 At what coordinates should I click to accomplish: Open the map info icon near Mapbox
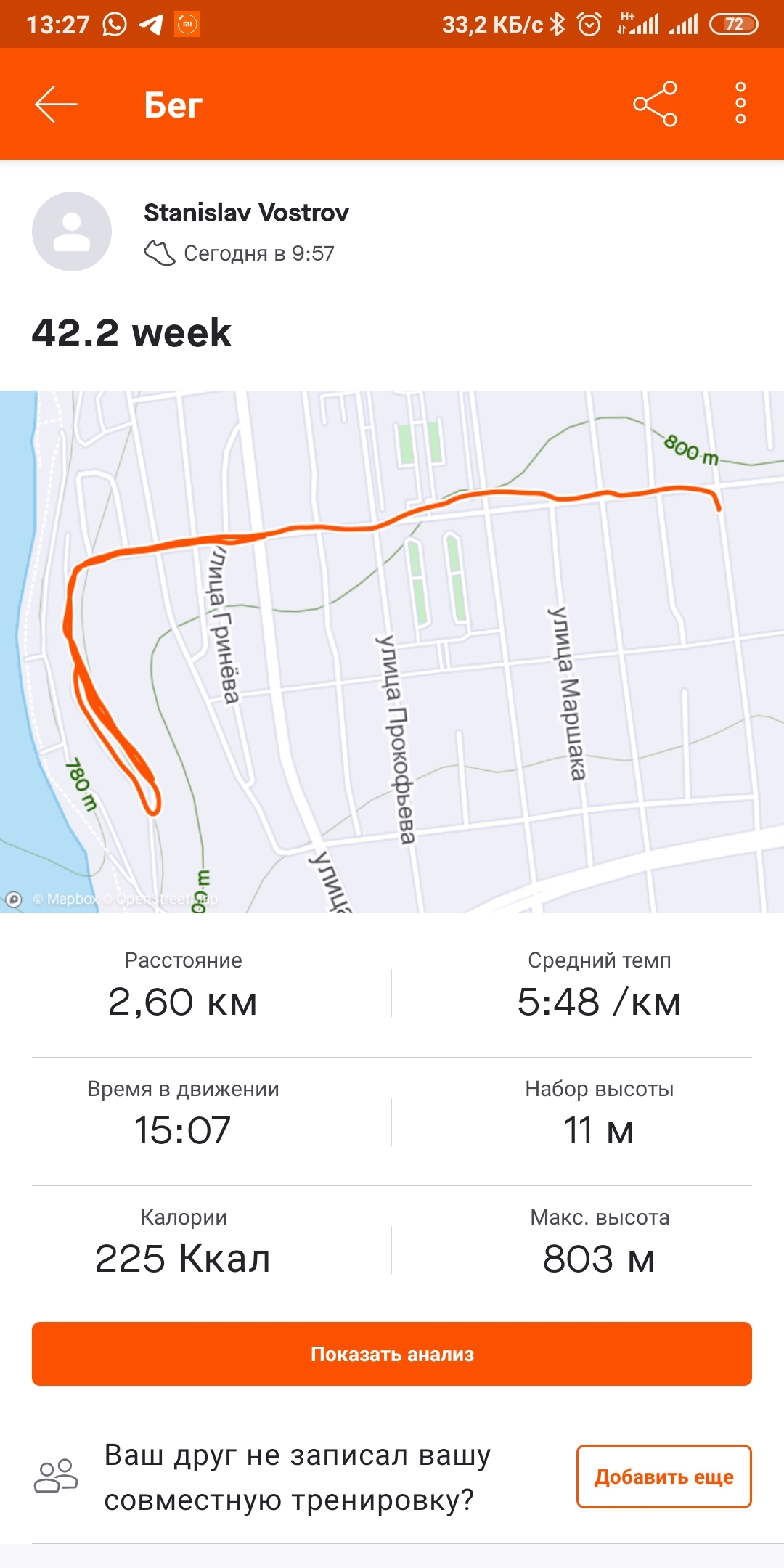(x=13, y=899)
